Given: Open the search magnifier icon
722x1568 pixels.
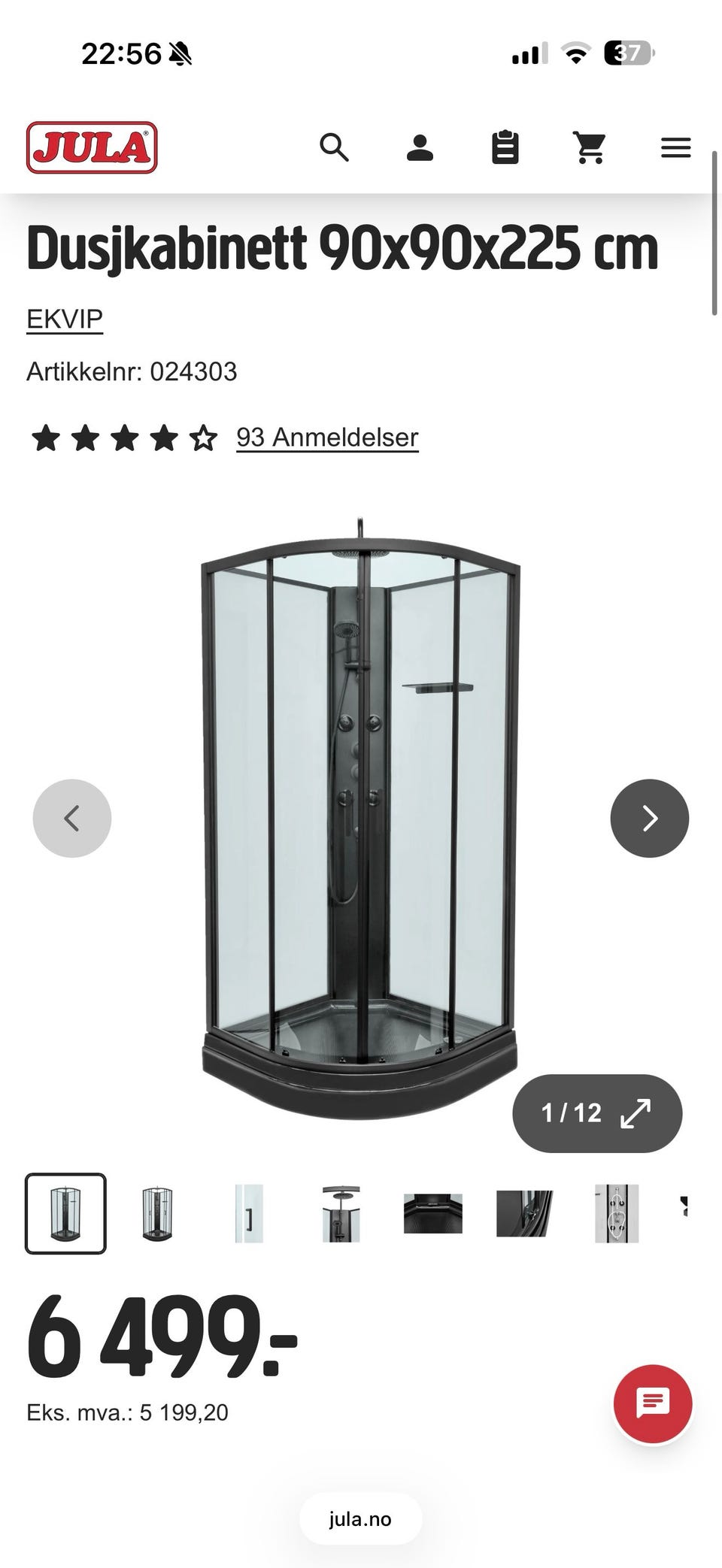Looking at the screenshot, I should coord(334,147).
